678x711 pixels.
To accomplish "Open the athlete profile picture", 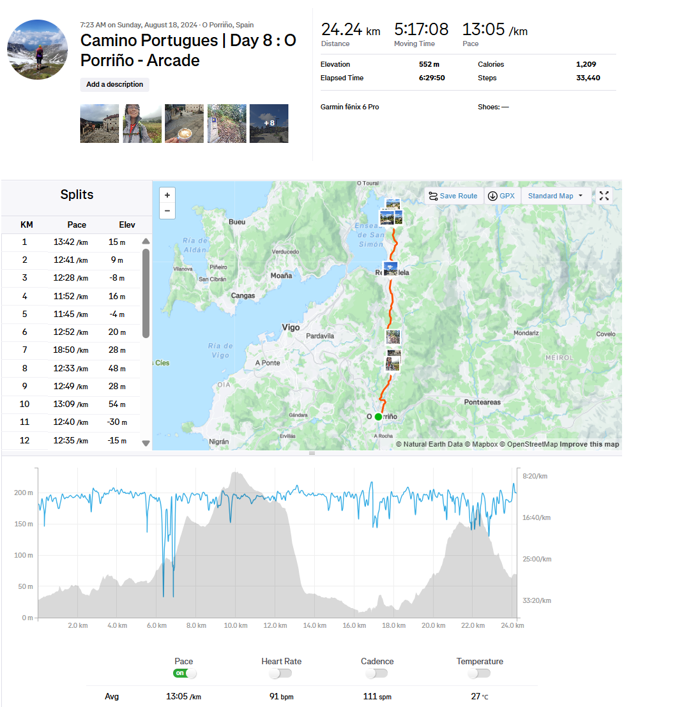I will pyautogui.click(x=37, y=49).
